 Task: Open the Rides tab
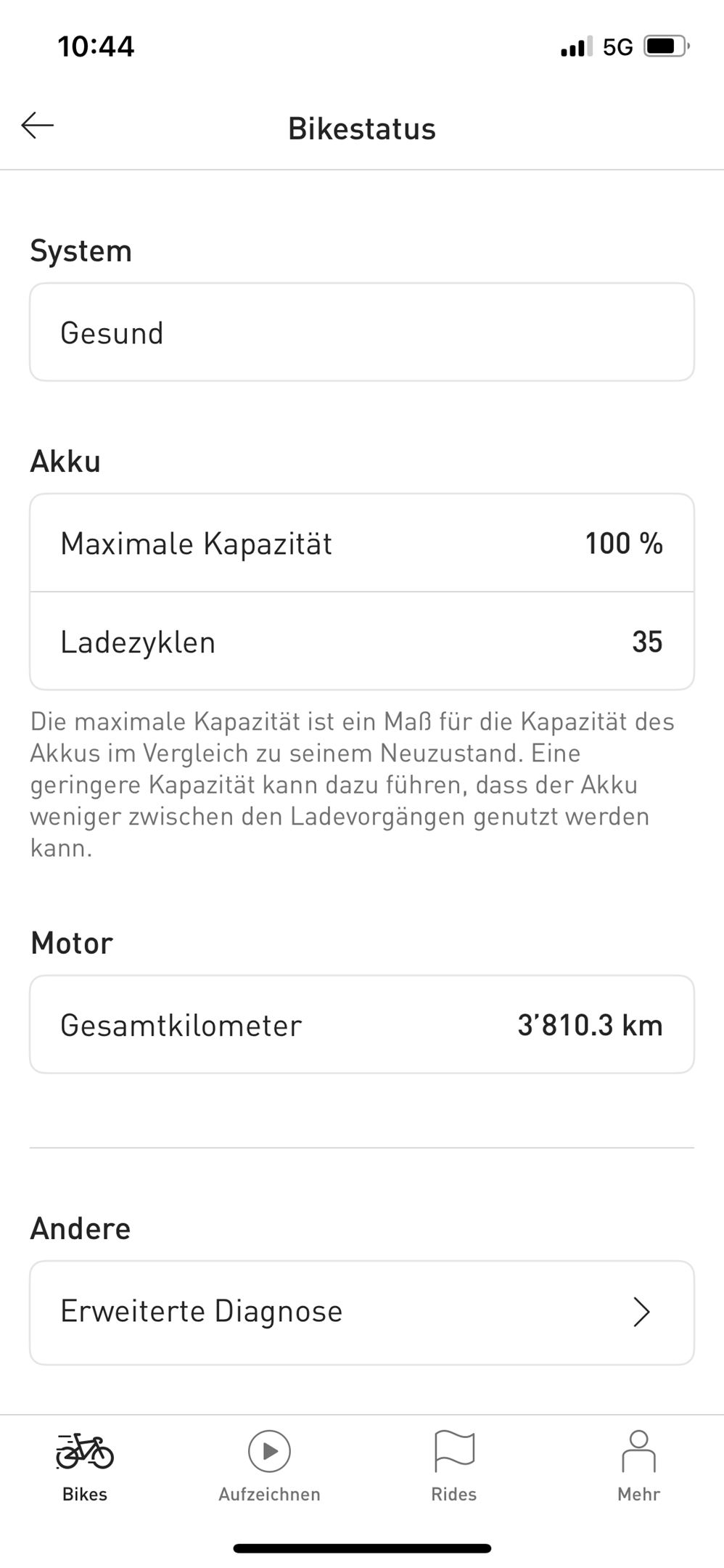tap(453, 1465)
